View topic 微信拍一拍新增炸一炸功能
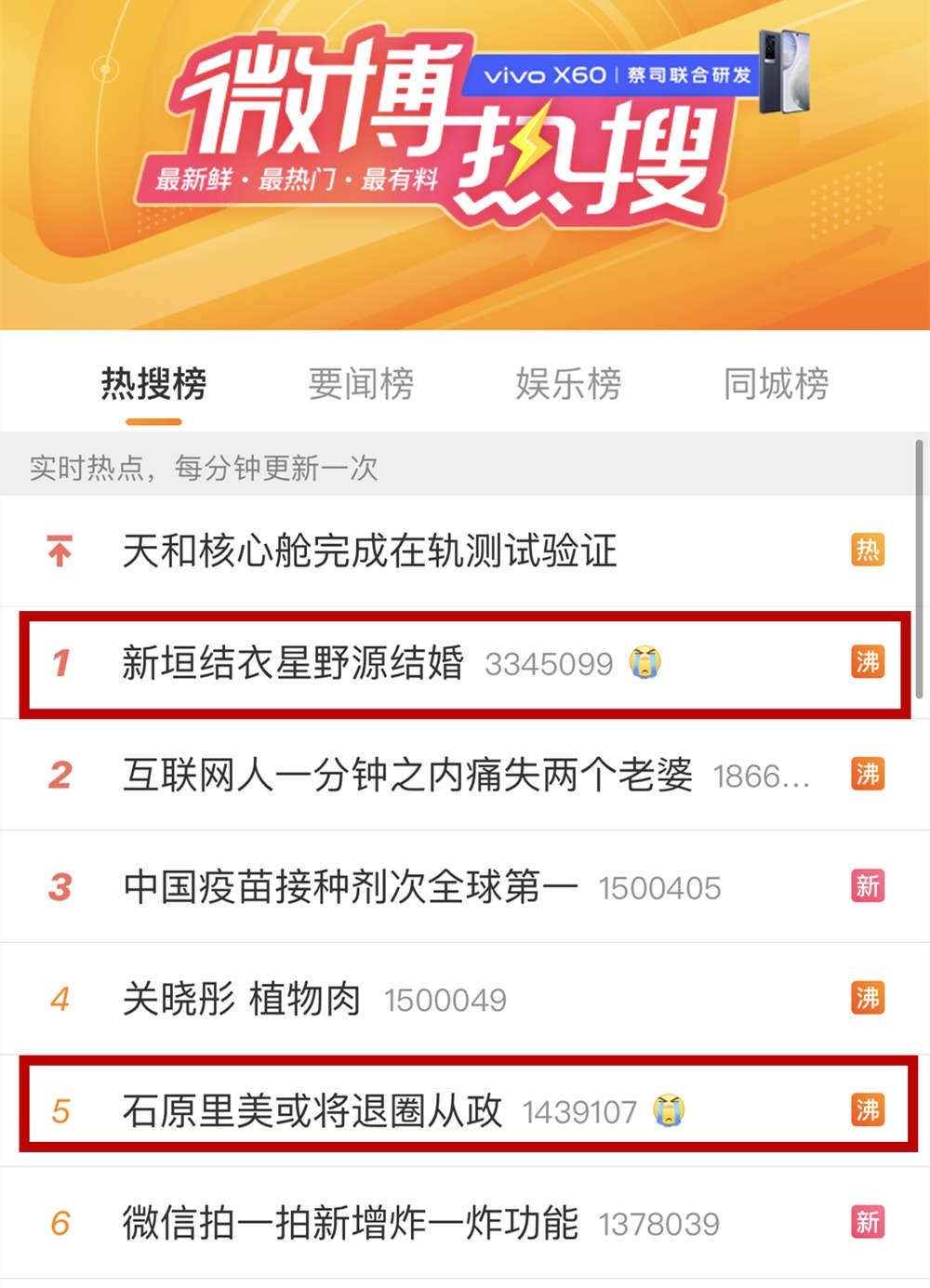 tap(351, 1223)
